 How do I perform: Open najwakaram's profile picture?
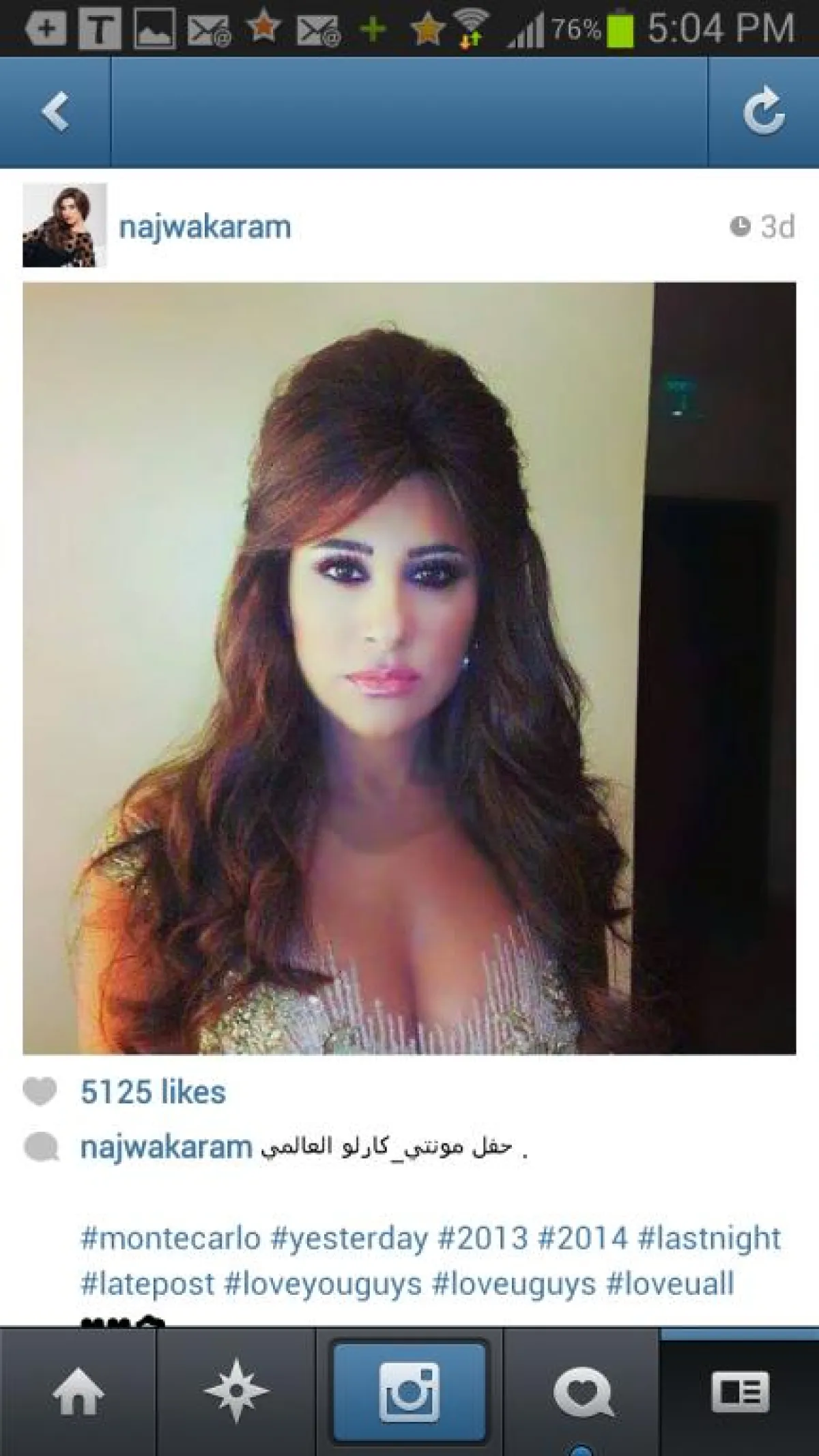(65, 225)
